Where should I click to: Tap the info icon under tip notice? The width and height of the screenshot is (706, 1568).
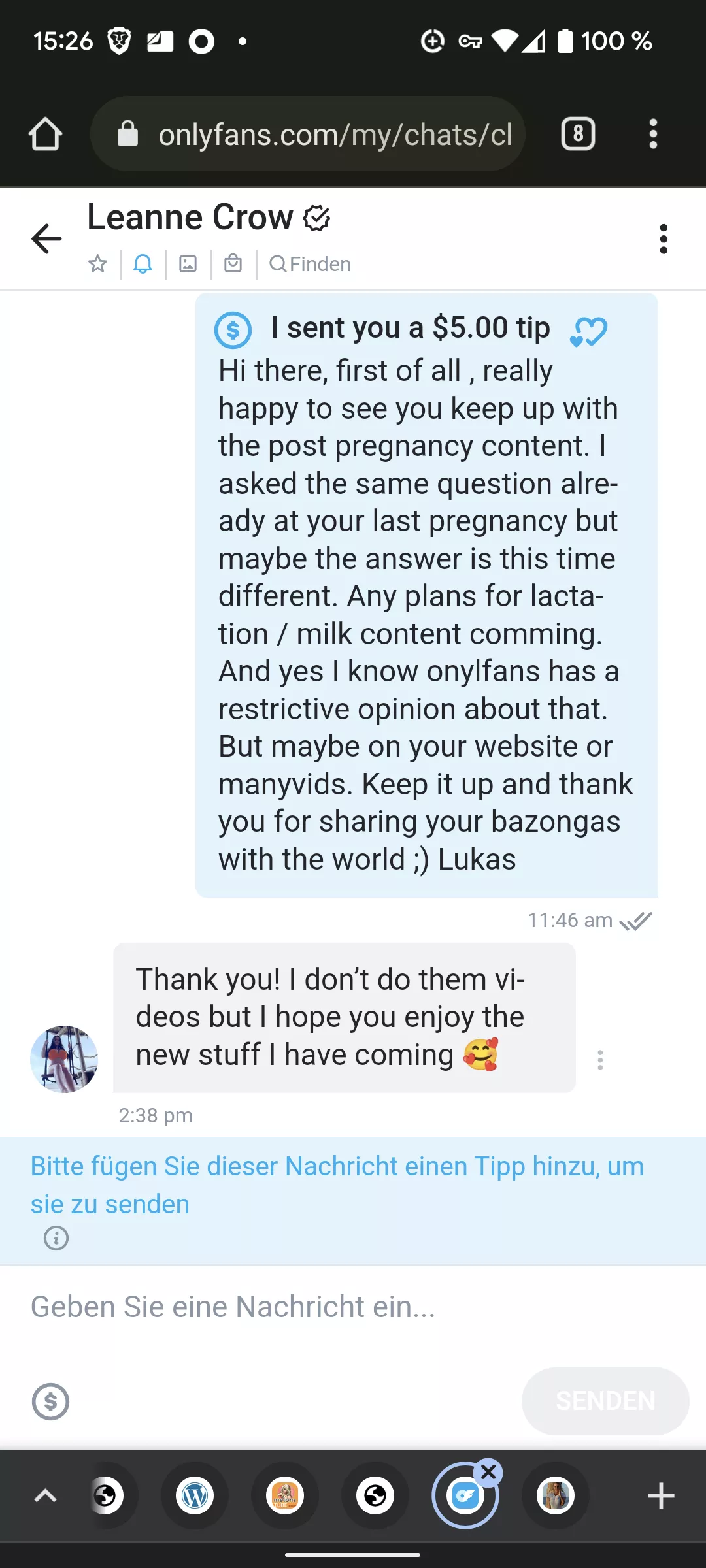(x=56, y=1238)
